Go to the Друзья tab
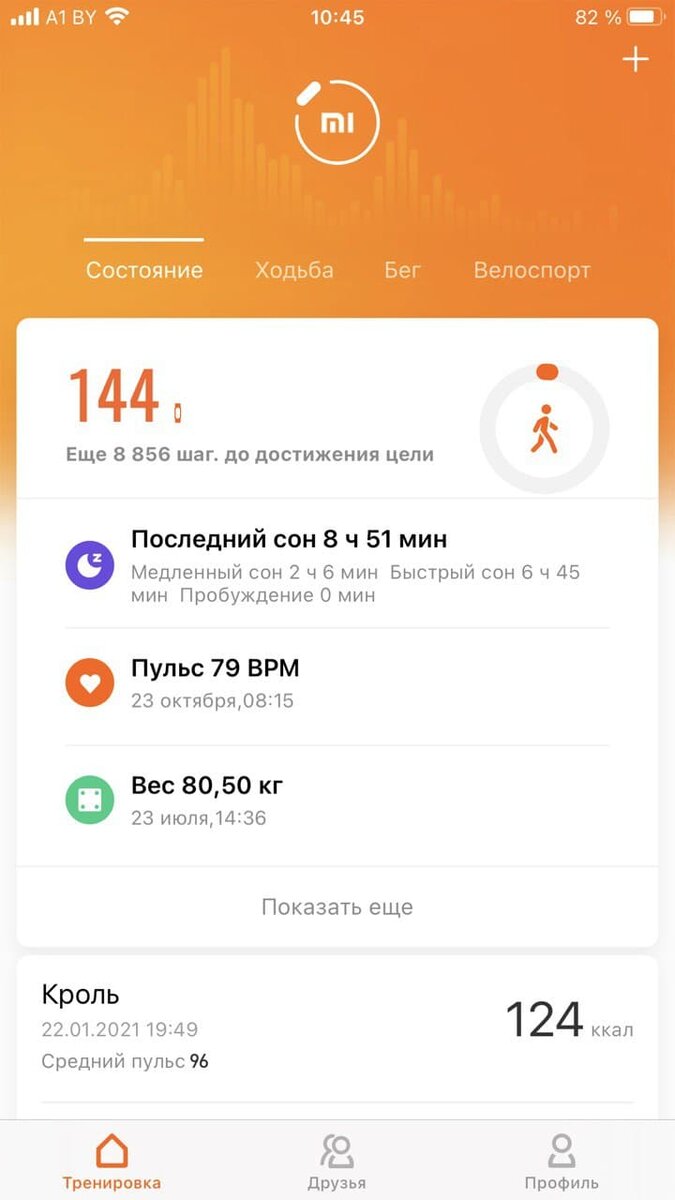The image size is (675, 1200). 337,1162
